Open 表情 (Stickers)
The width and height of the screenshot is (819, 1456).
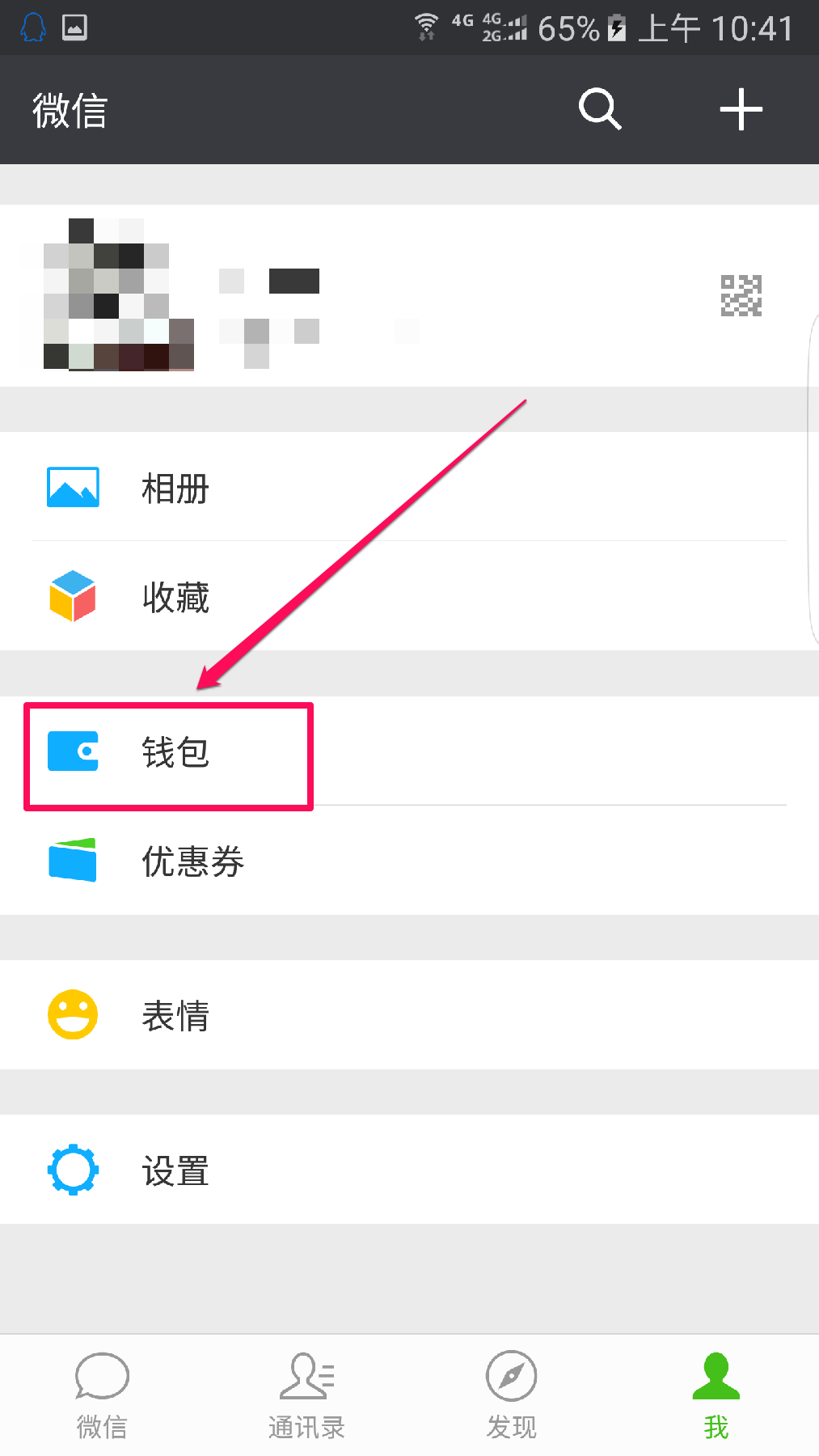click(404, 1015)
